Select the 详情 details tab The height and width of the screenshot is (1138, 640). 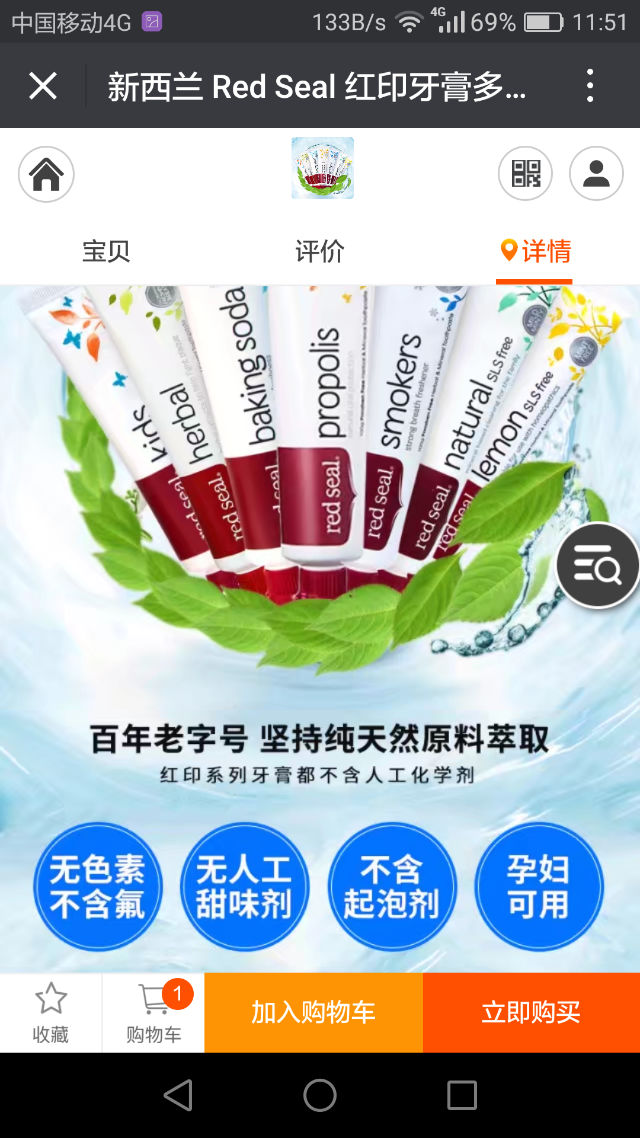coord(535,251)
